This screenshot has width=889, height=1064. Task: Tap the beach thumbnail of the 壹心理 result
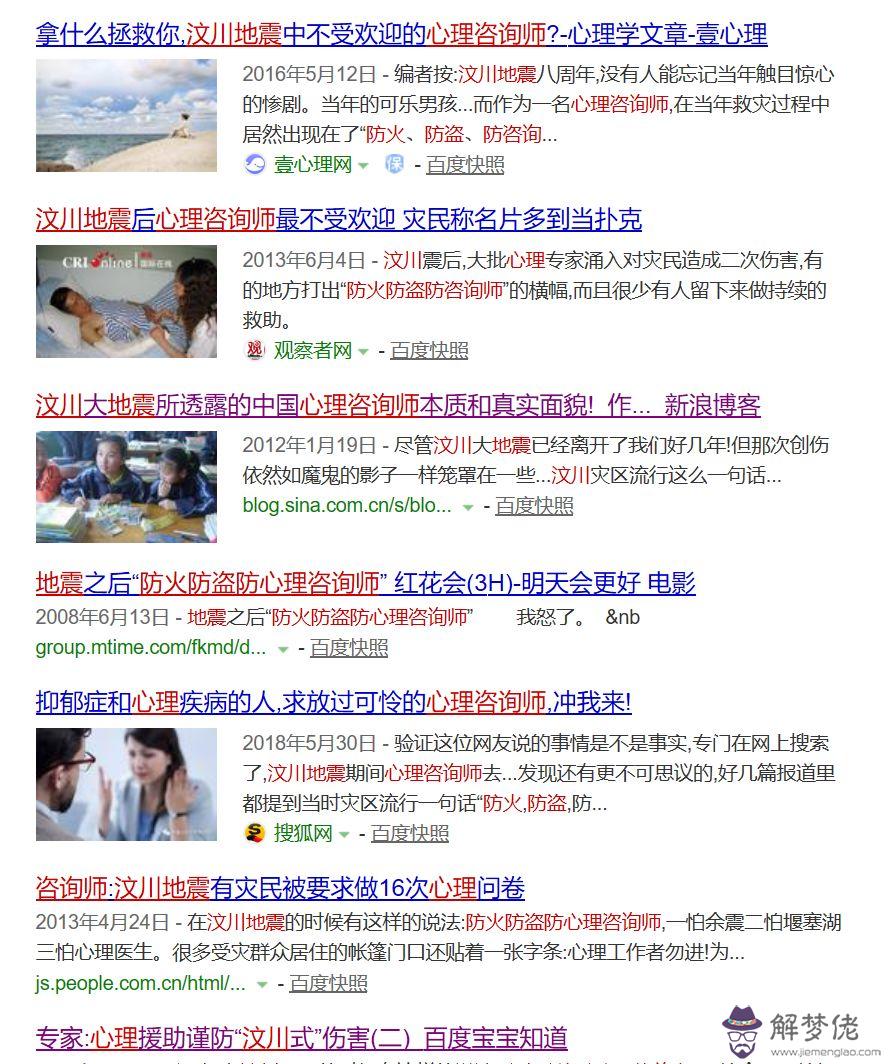point(126,115)
